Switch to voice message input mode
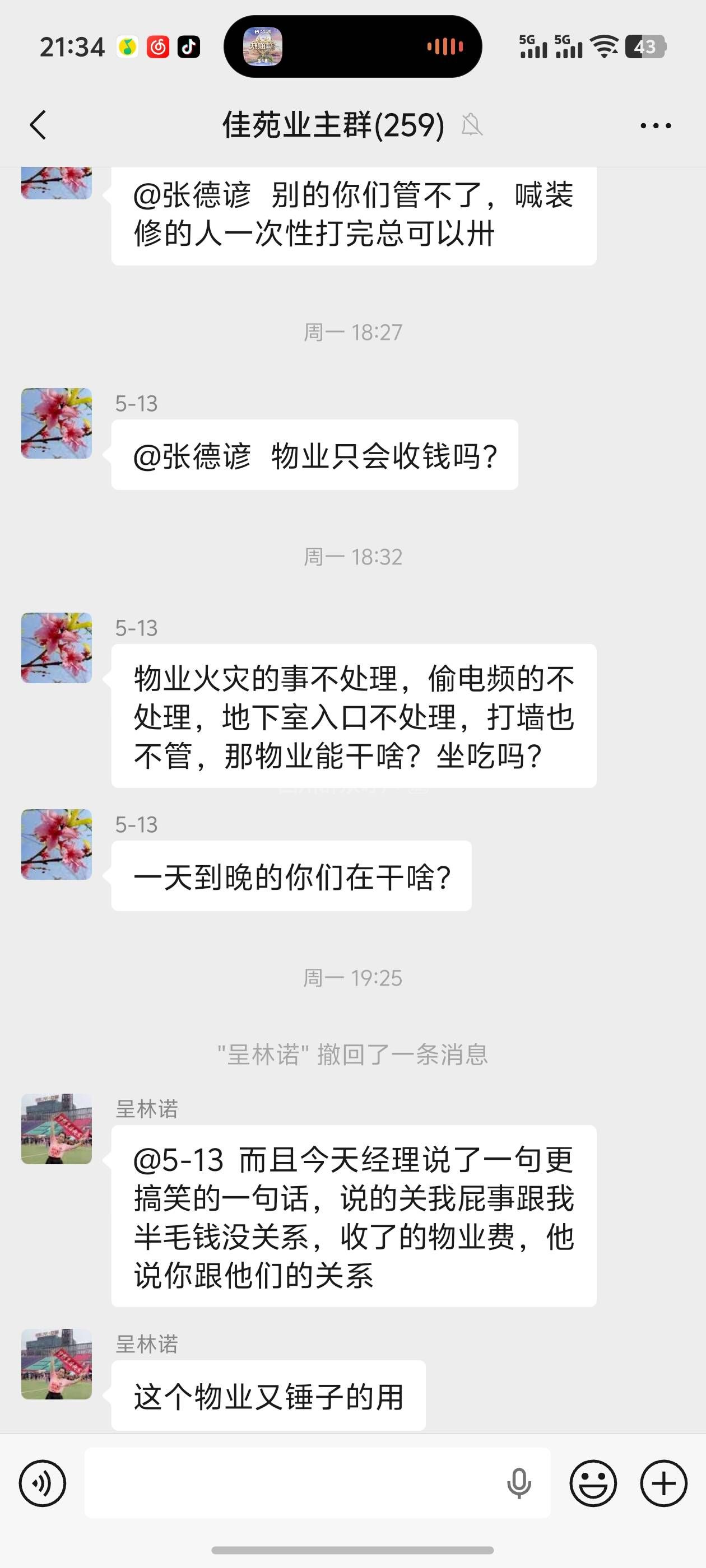This screenshot has height=1568, width=706. point(42,1483)
